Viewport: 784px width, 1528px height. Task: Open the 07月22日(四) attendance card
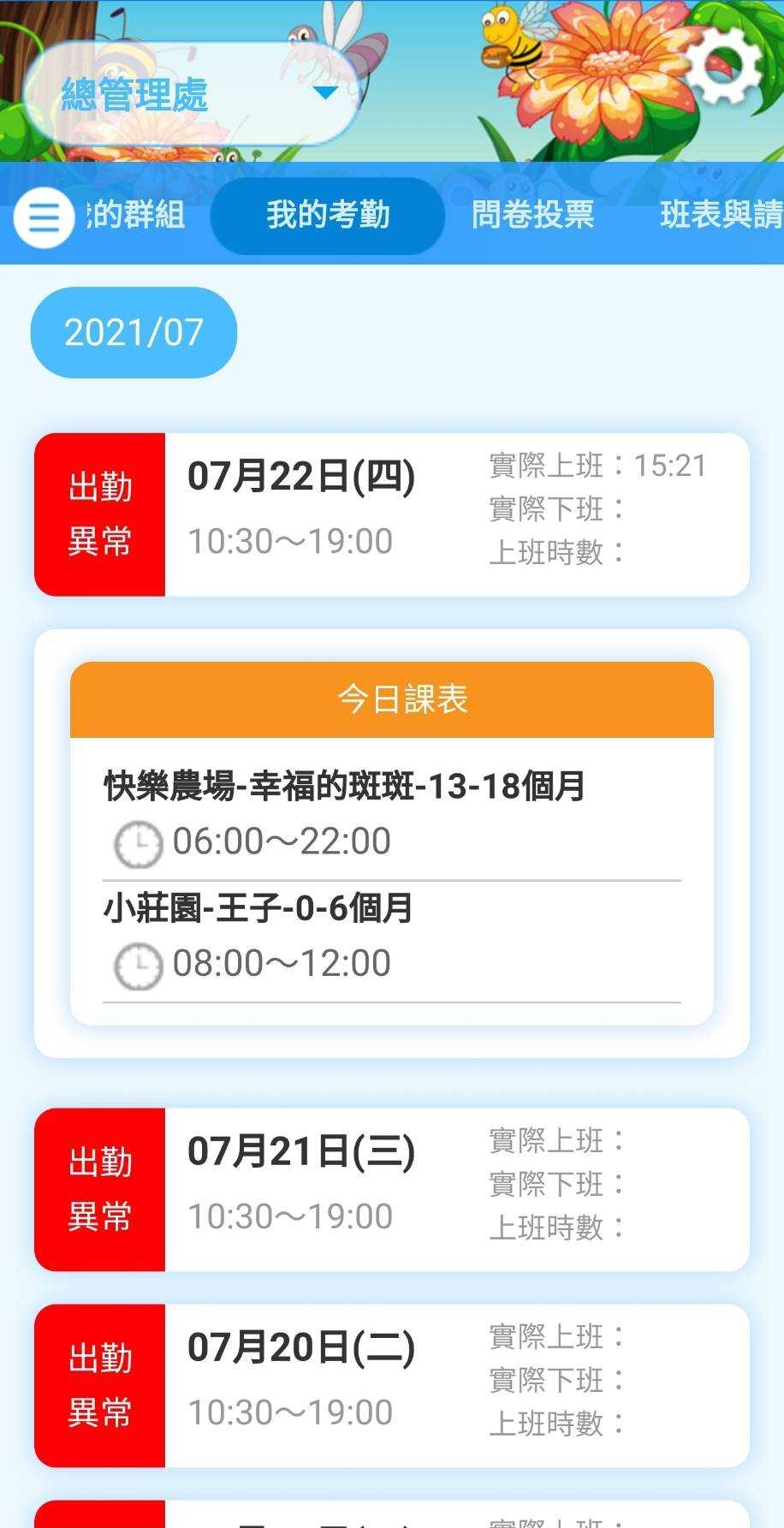tap(391, 514)
